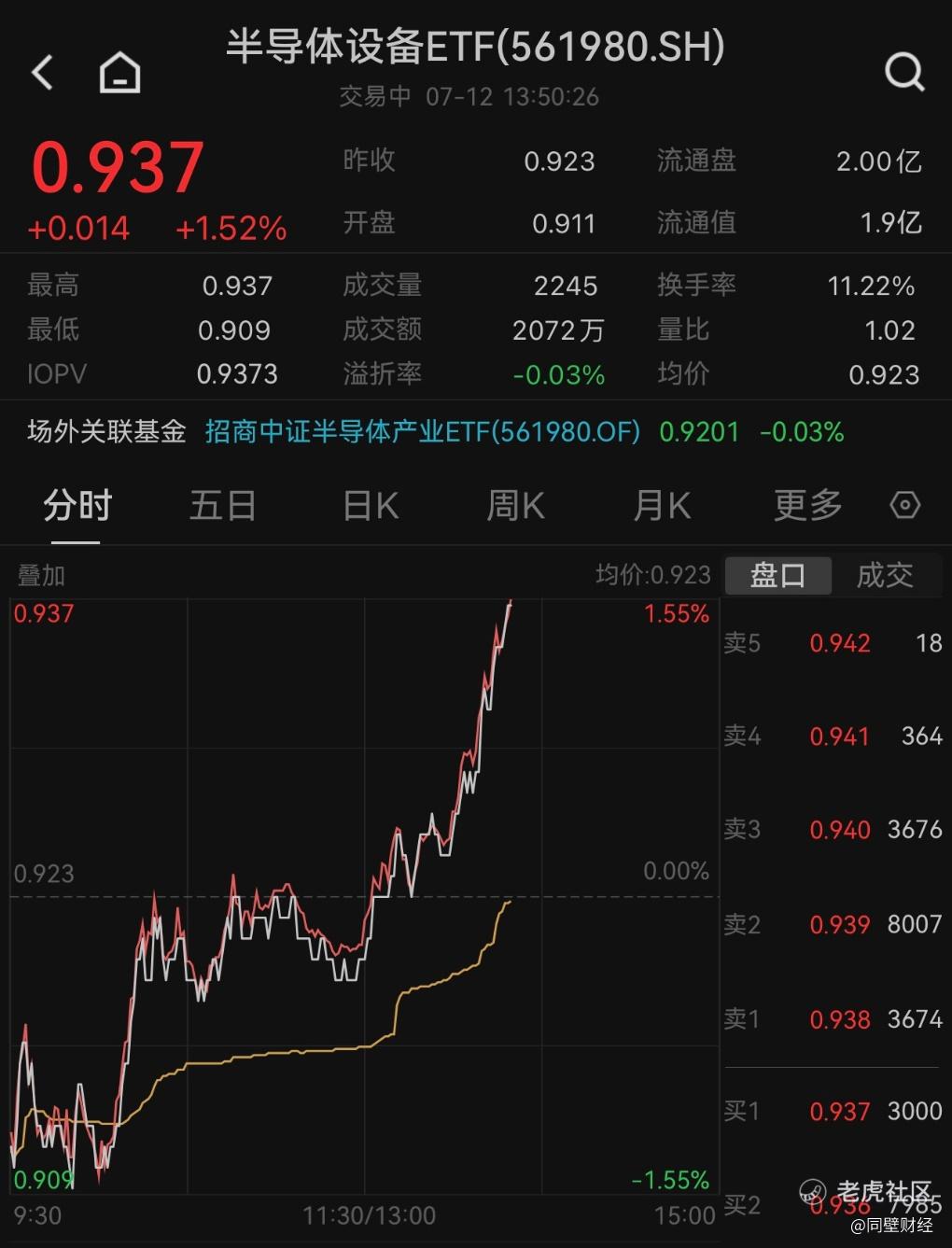Image resolution: width=952 pixels, height=1248 pixels.
Task: Go back to the previous page
Action: pyautogui.click(x=43, y=72)
